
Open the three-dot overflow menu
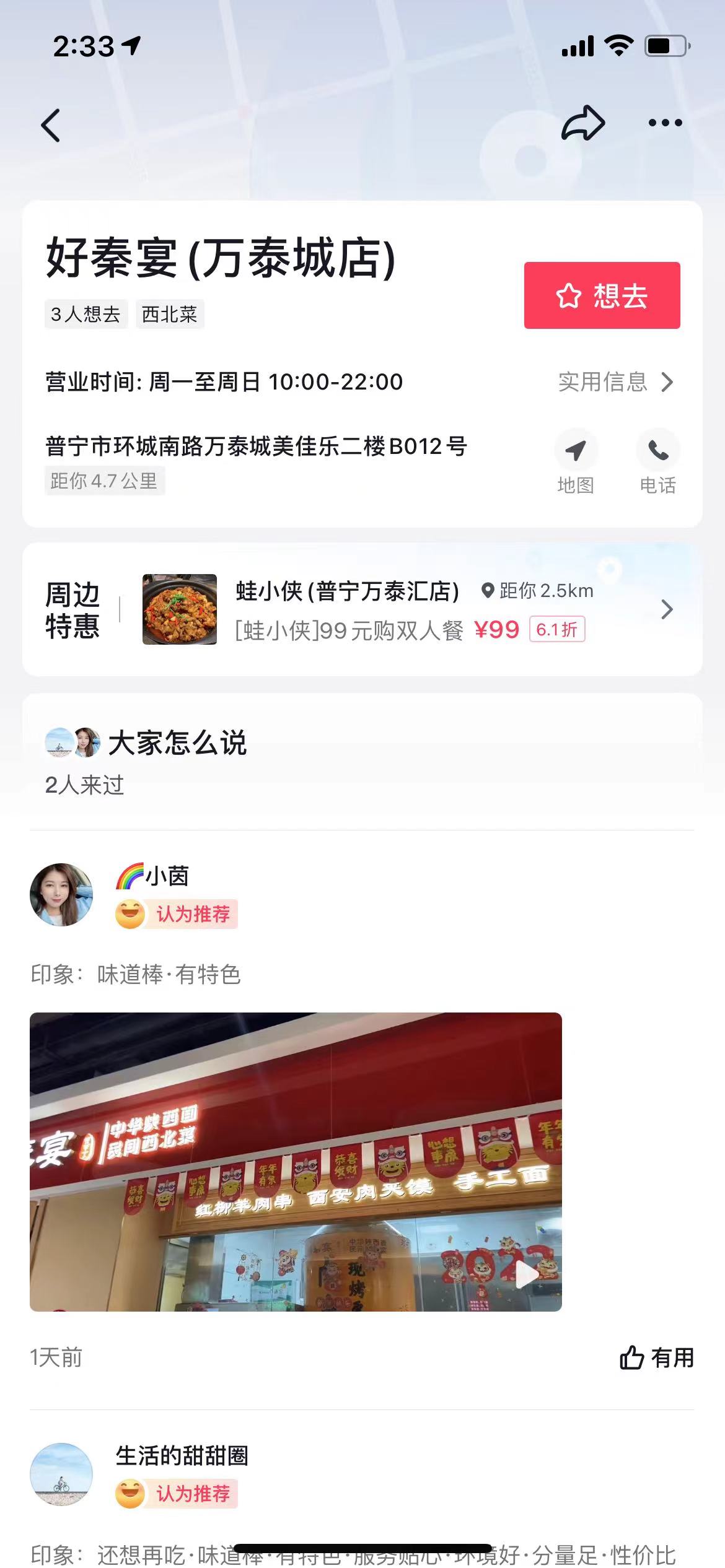(665, 123)
